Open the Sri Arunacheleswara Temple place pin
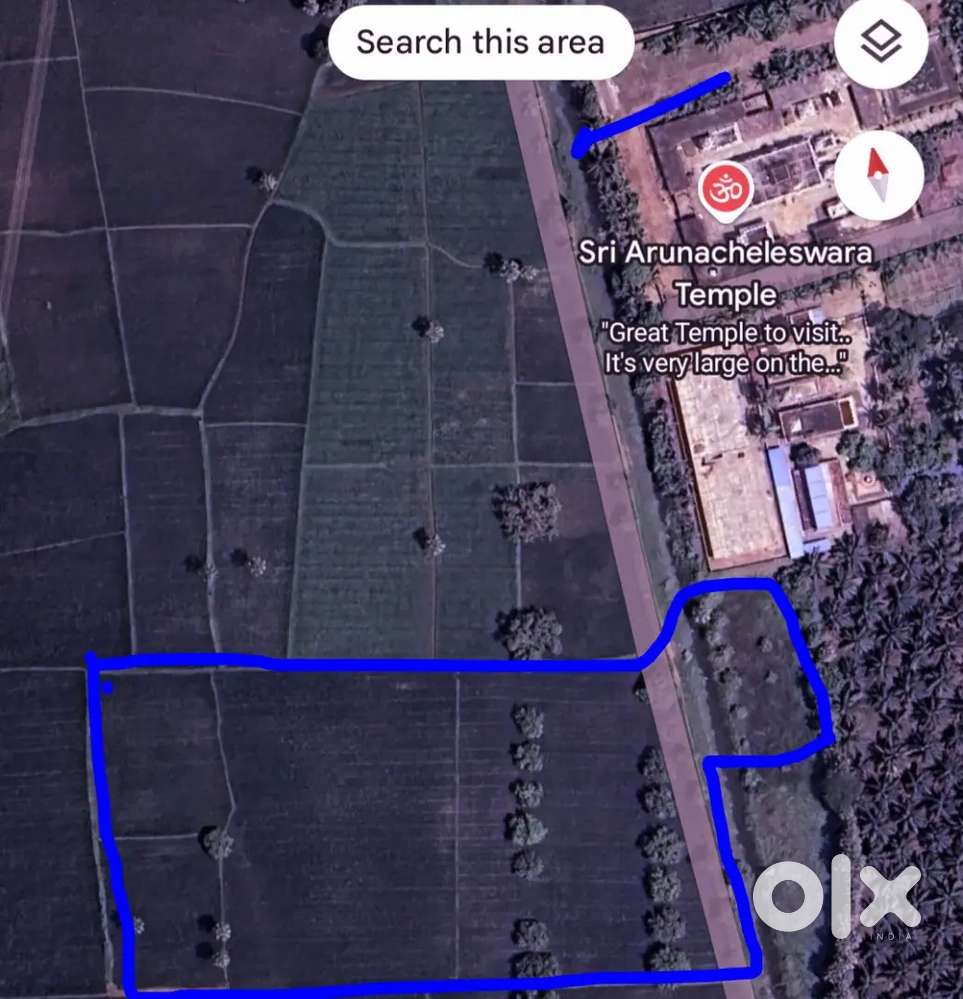This screenshot has height=999, width=963. [x=726, y=190]
